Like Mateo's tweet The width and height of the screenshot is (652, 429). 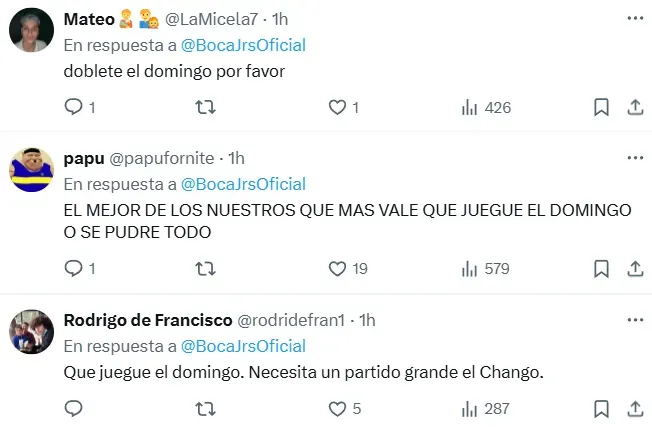(338, 107)
